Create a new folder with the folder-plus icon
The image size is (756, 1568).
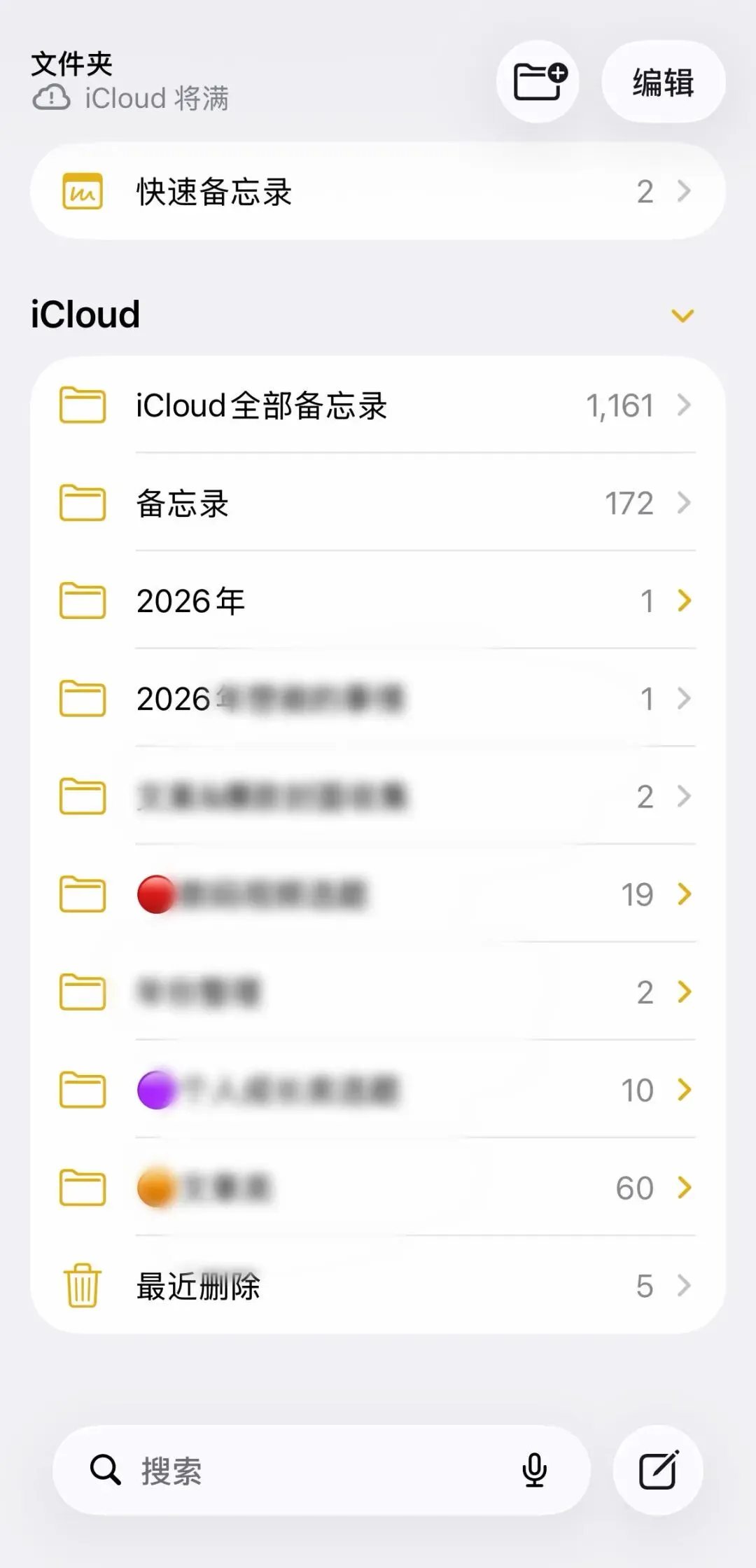click(538, 82)
